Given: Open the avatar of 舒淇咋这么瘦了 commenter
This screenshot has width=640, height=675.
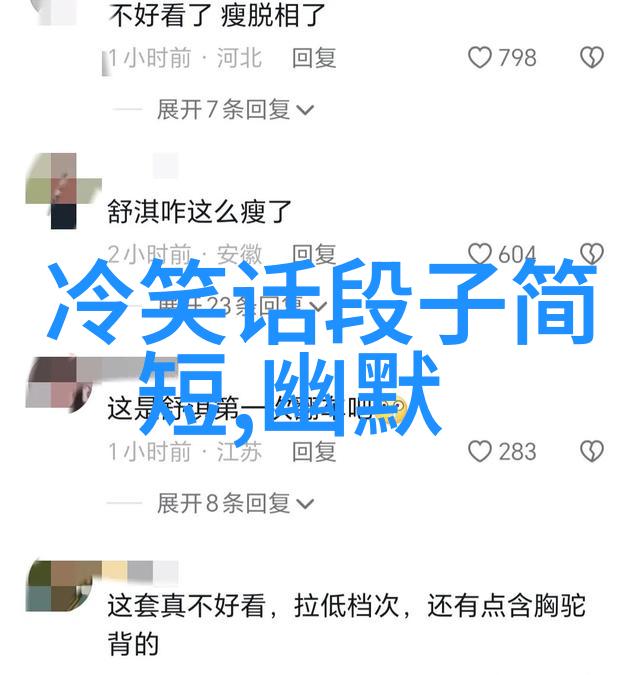Looking at the screenshot, I should 52,190.
